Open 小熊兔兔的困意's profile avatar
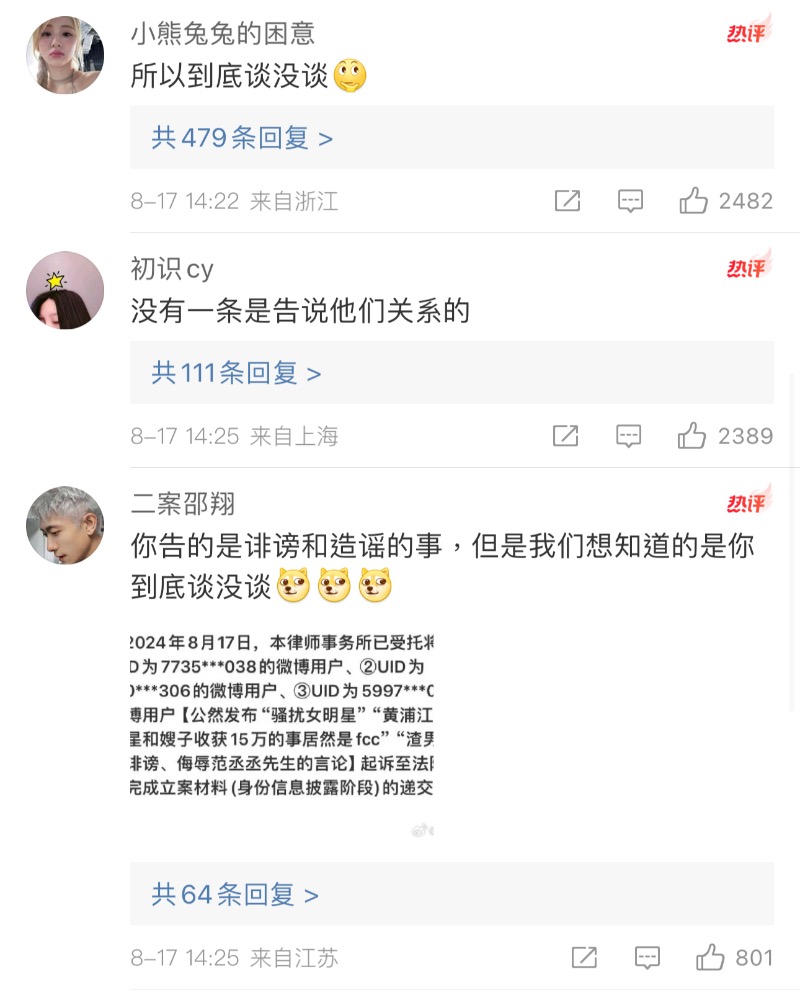The width and height of the screenshot is (800, 995). coord(65,55)
